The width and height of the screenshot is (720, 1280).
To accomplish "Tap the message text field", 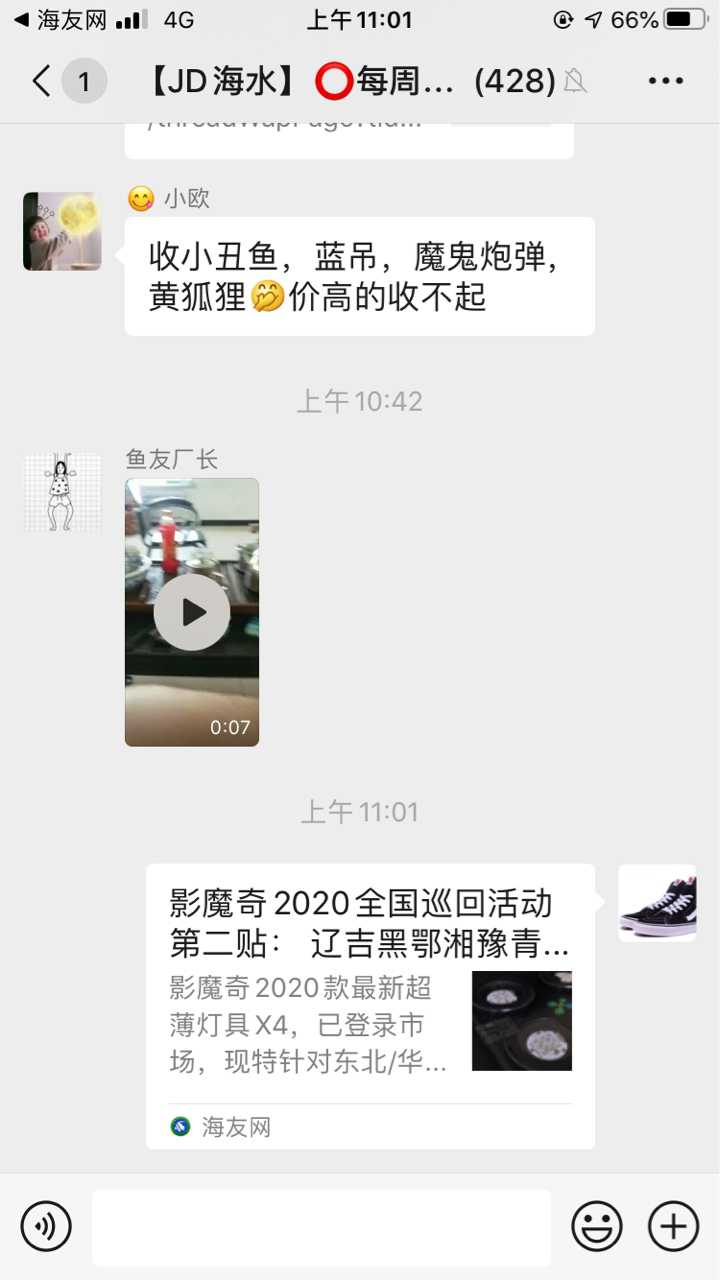I will (321, 1227).
